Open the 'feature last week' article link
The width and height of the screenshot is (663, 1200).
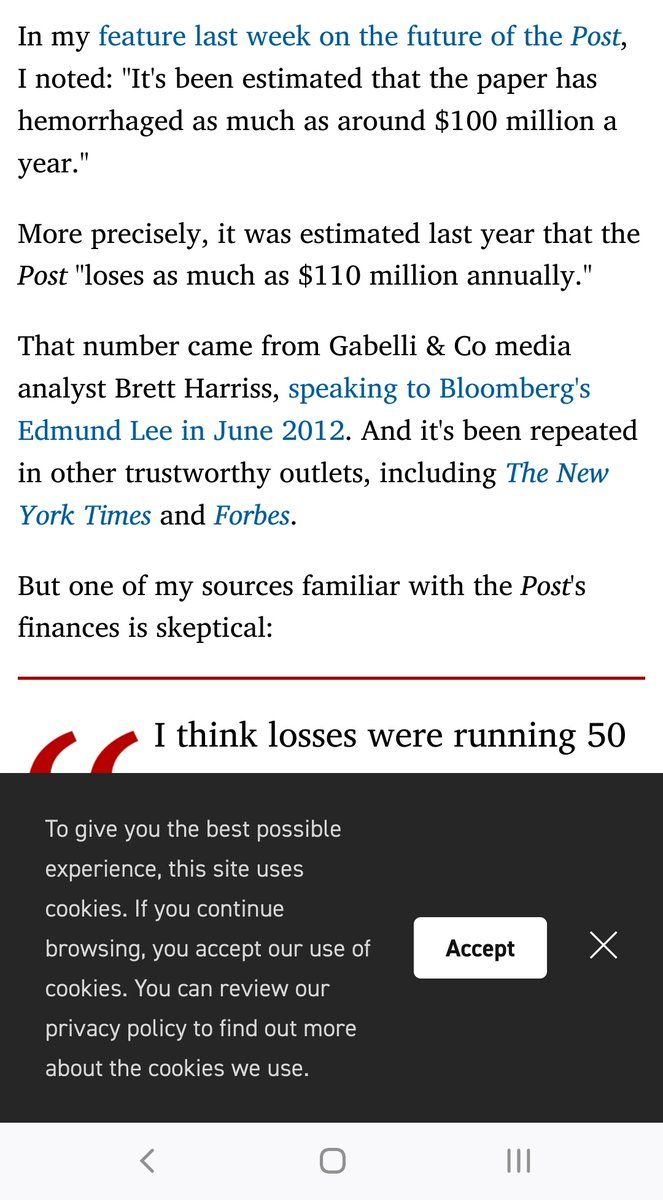pos(358,38)
